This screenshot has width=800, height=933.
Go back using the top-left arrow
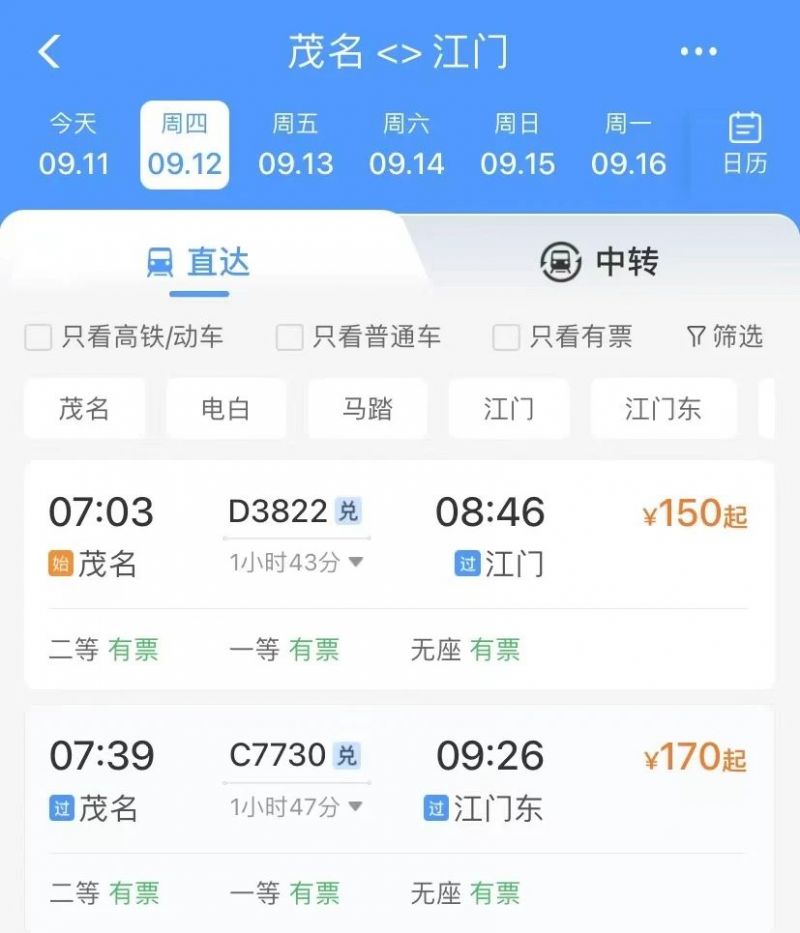(49, 52)
